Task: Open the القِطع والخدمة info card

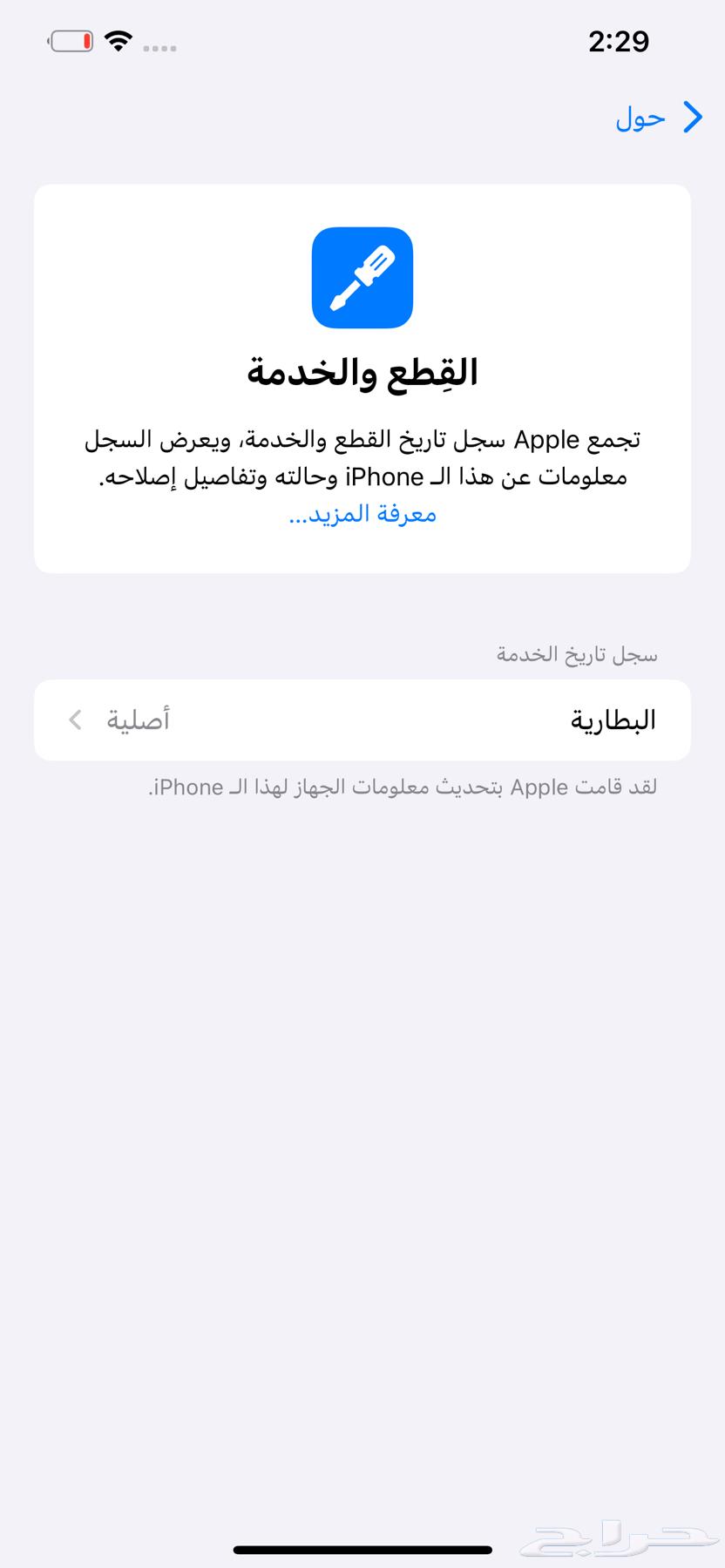Action: (x=362, y=375)
